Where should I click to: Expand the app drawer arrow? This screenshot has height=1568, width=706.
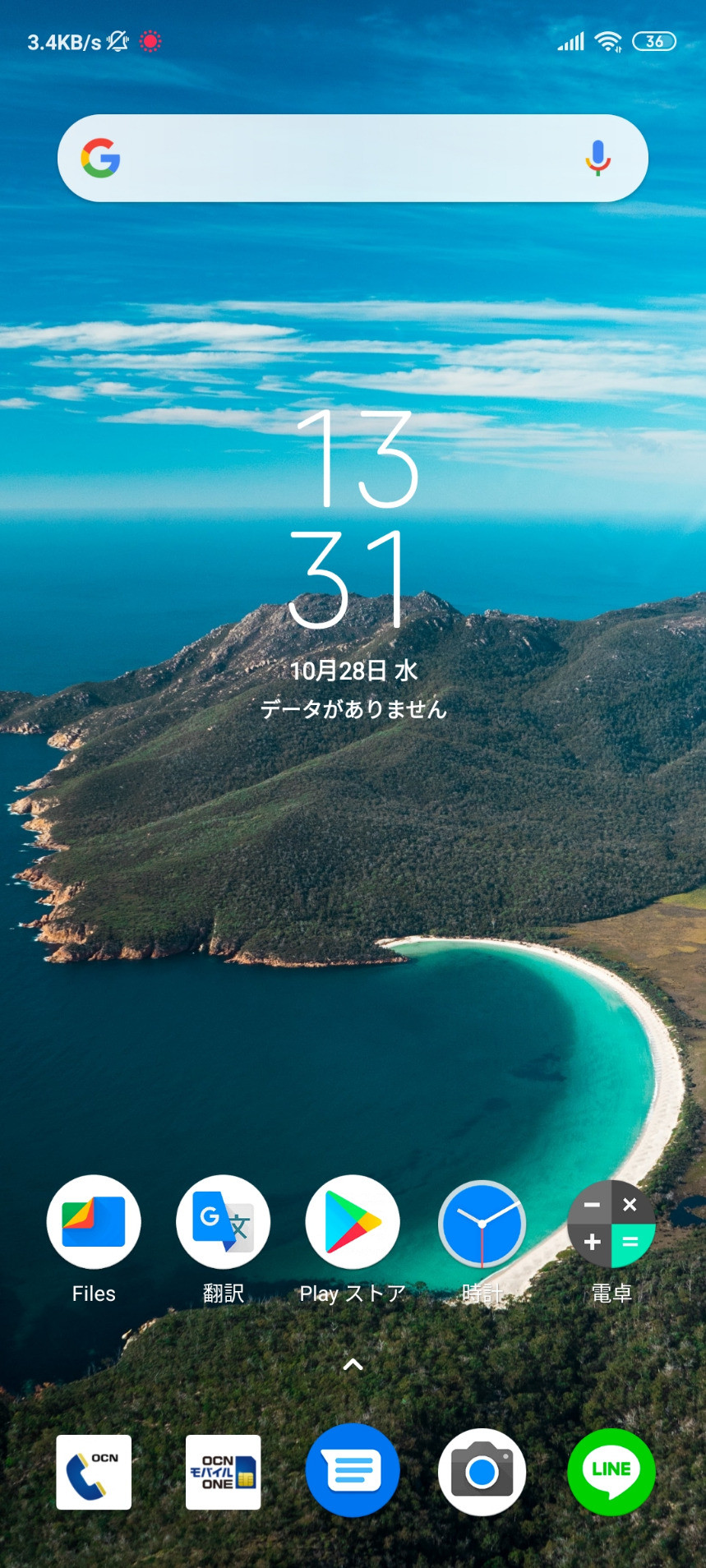point(353,1365)
